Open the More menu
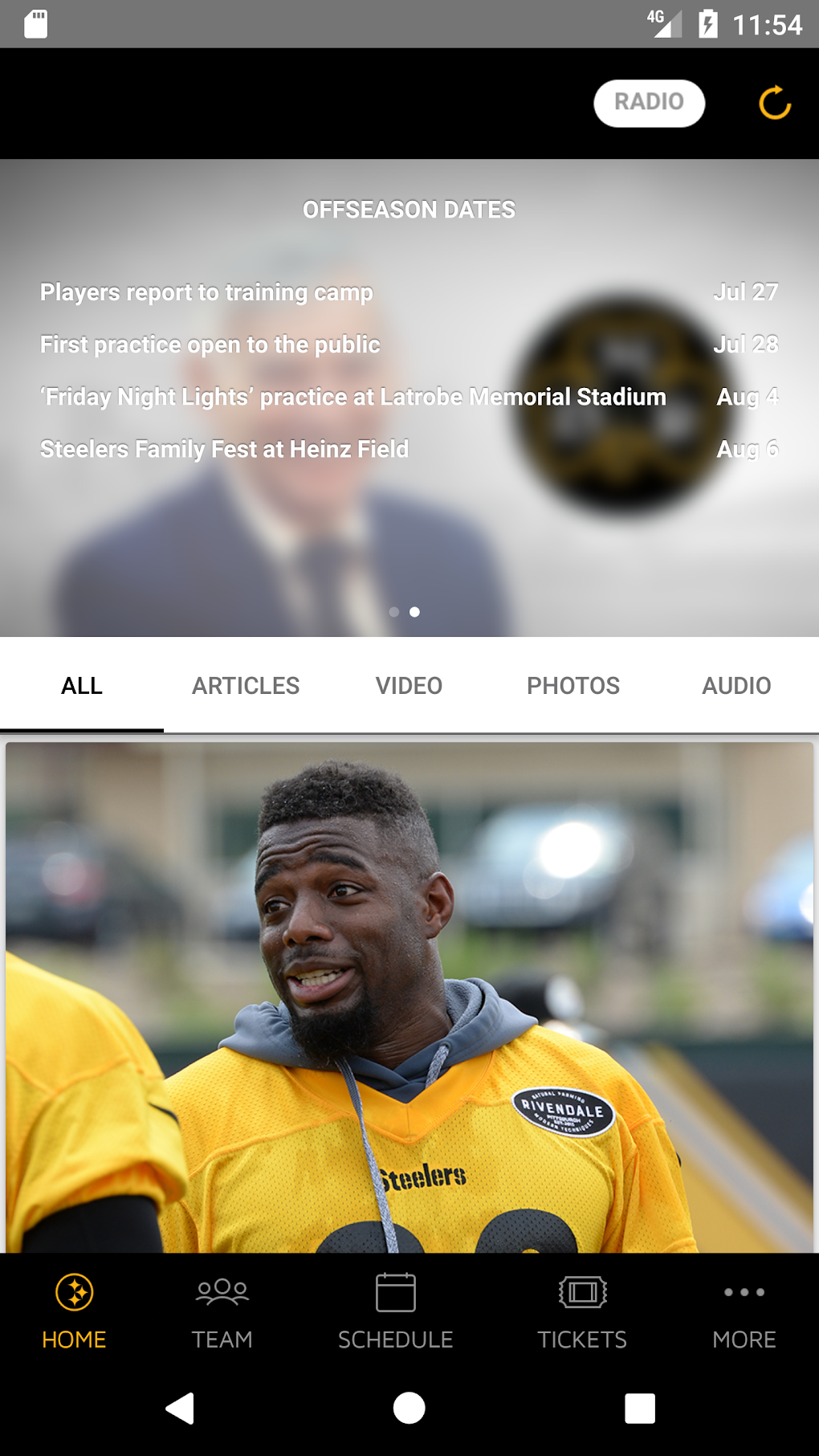The height and width of the screenshot is (1456, 819). coord(744,1311)
